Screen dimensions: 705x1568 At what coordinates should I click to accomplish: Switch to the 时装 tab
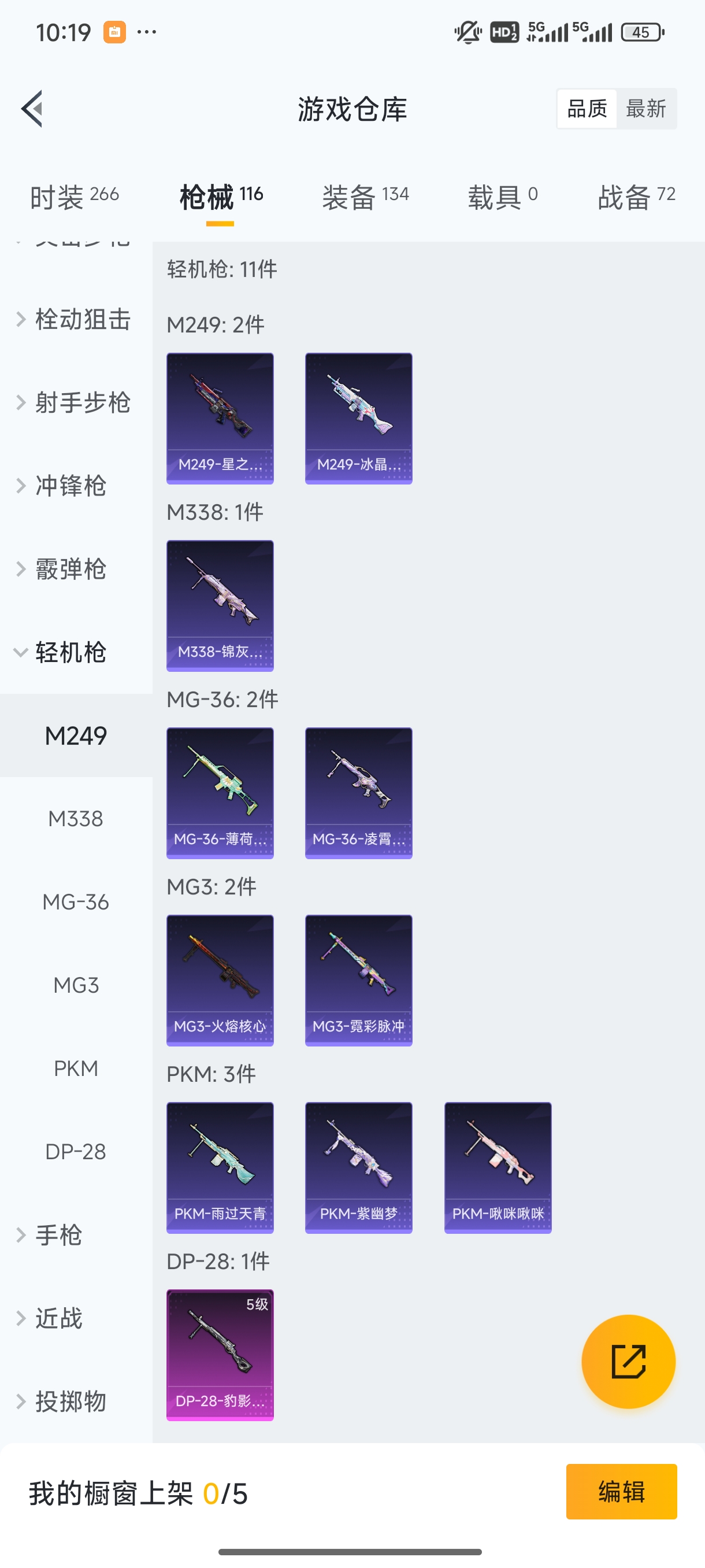(74, 197)
